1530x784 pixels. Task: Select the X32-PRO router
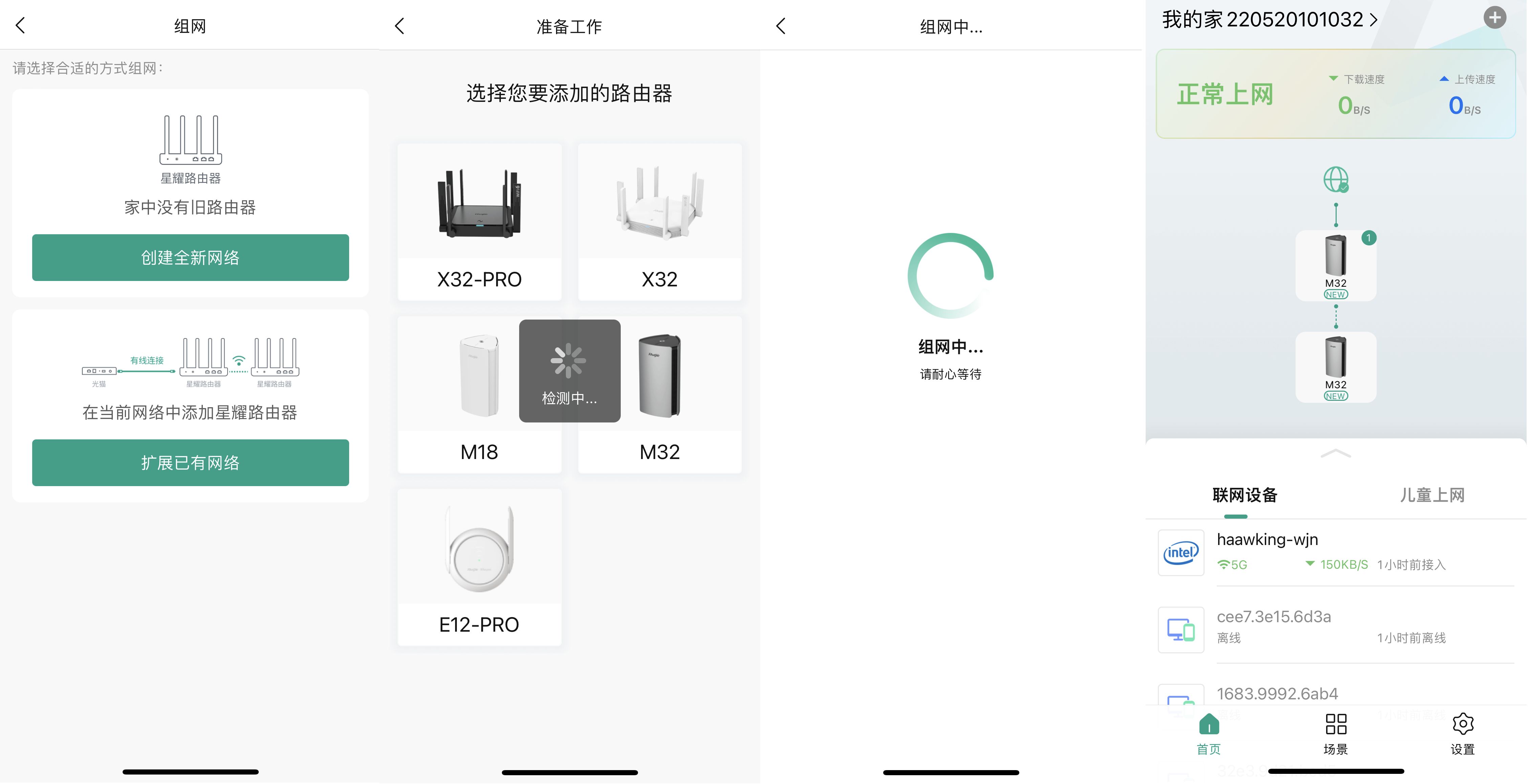tap(479, 221)
